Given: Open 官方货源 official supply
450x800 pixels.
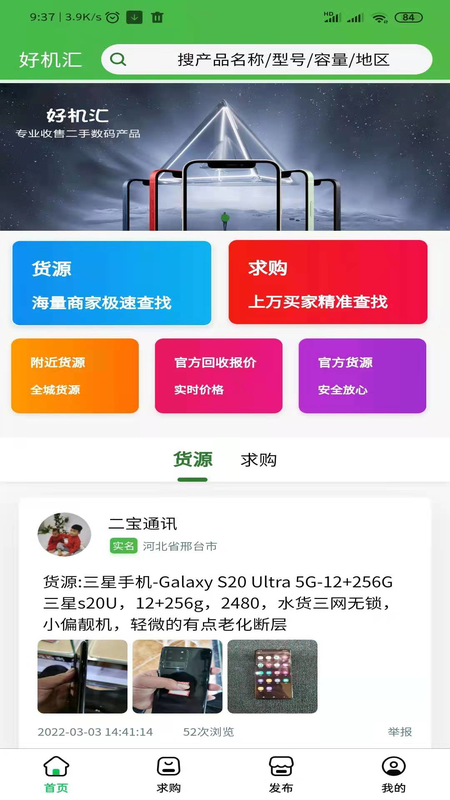Looking at the screenshot, I should (363, 376).
